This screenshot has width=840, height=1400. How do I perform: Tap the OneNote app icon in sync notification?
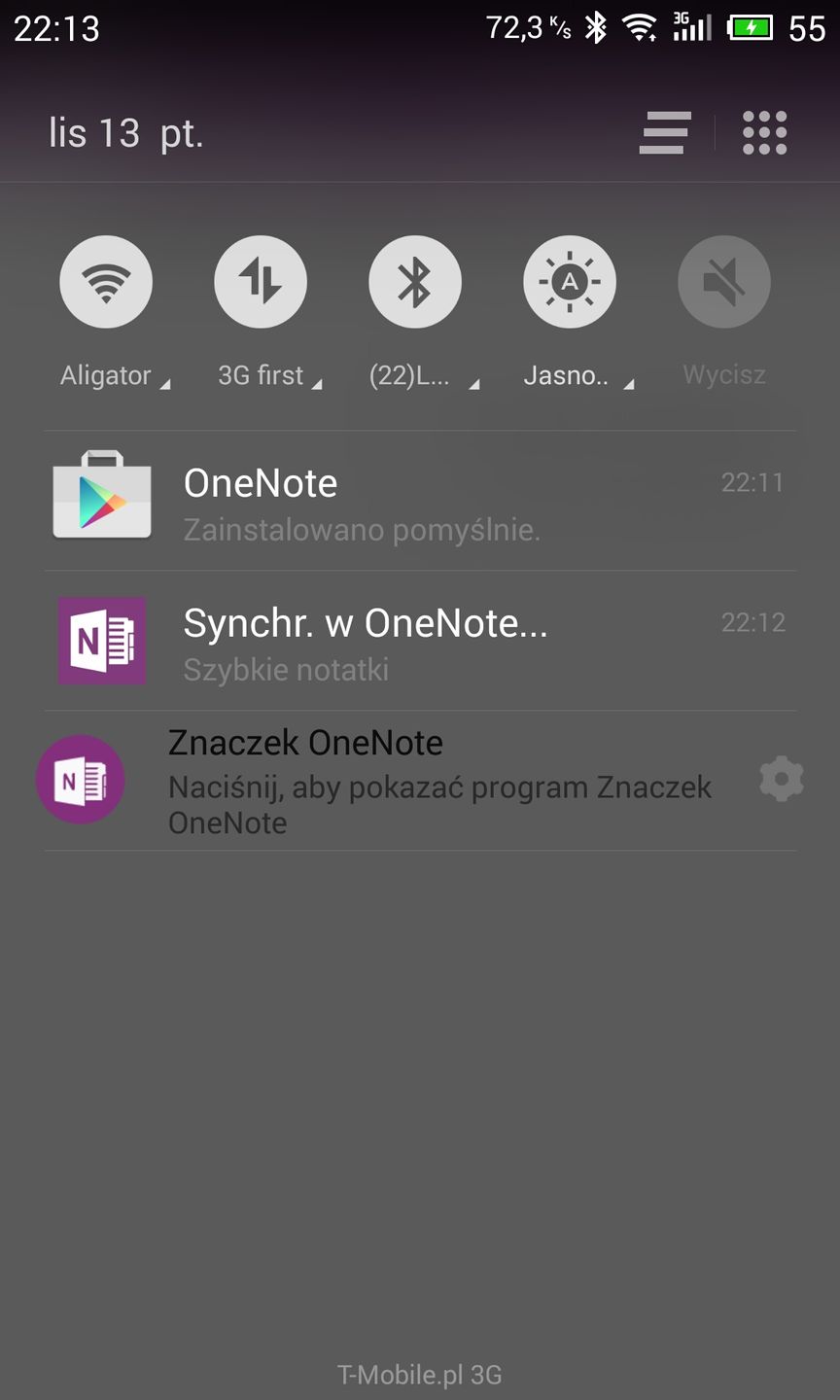click(101, 640)
